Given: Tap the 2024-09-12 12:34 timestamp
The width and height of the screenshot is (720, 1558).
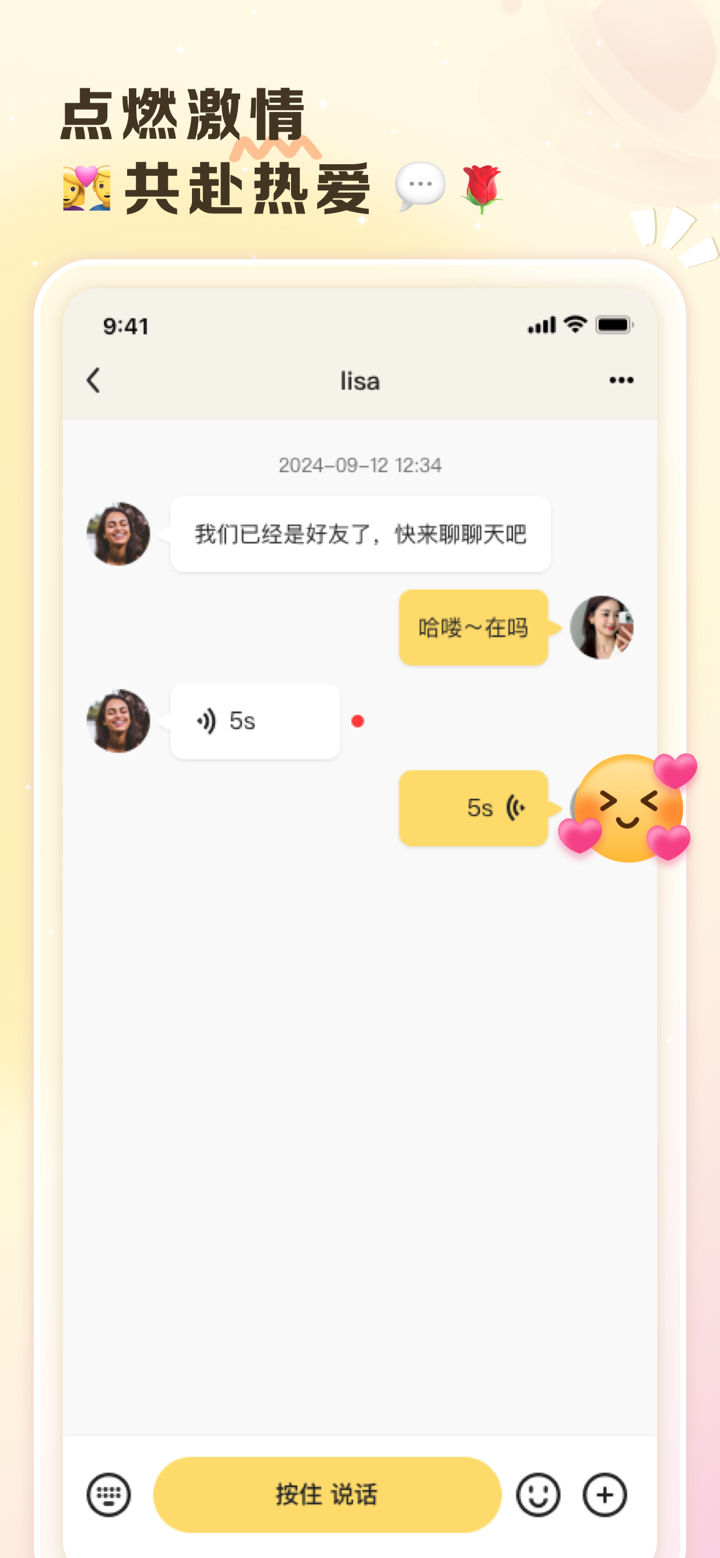Looking at the screenshot, I should point(359,465).
